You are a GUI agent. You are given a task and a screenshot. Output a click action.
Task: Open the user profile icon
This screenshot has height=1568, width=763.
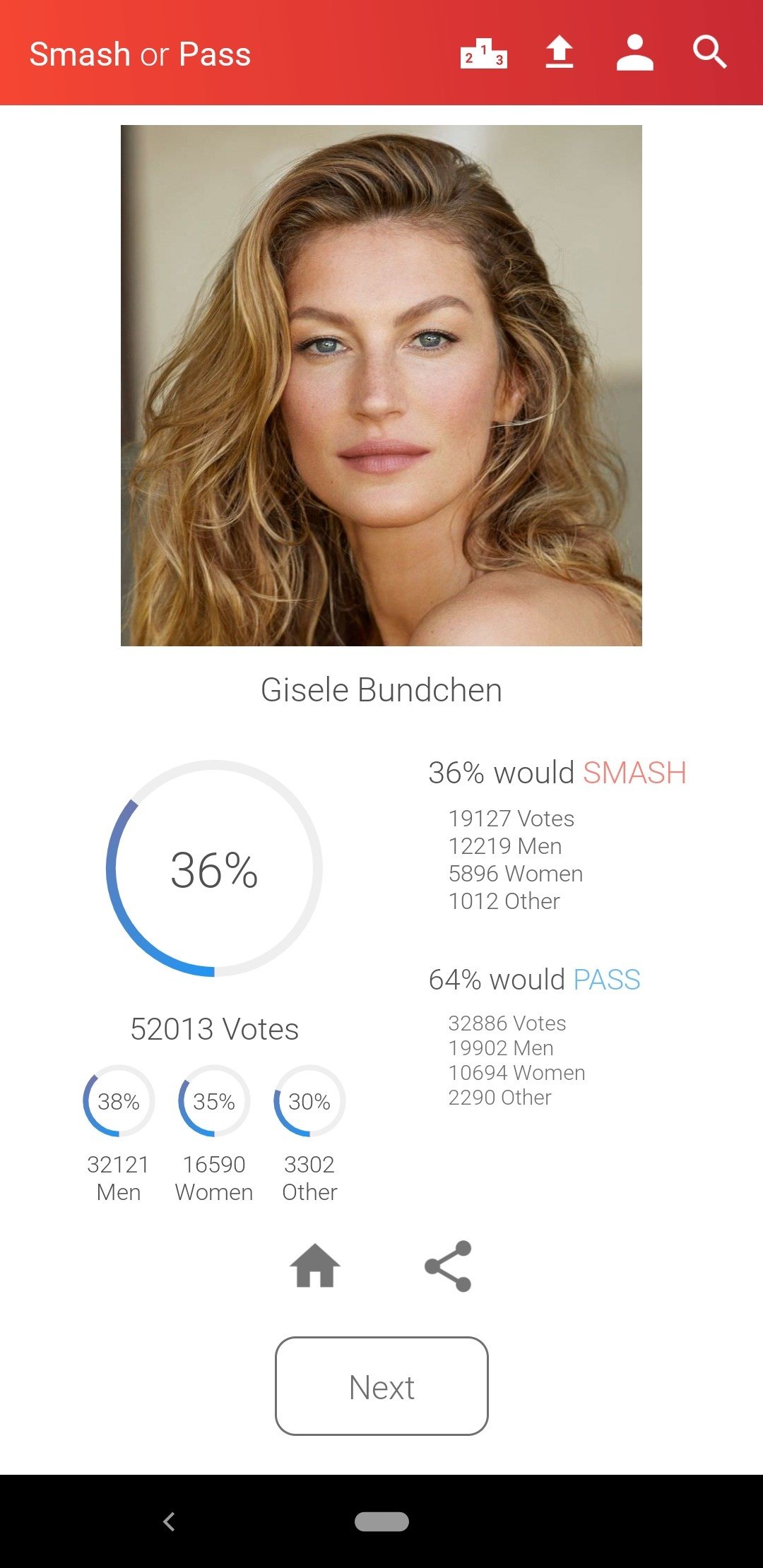point(634,53)
